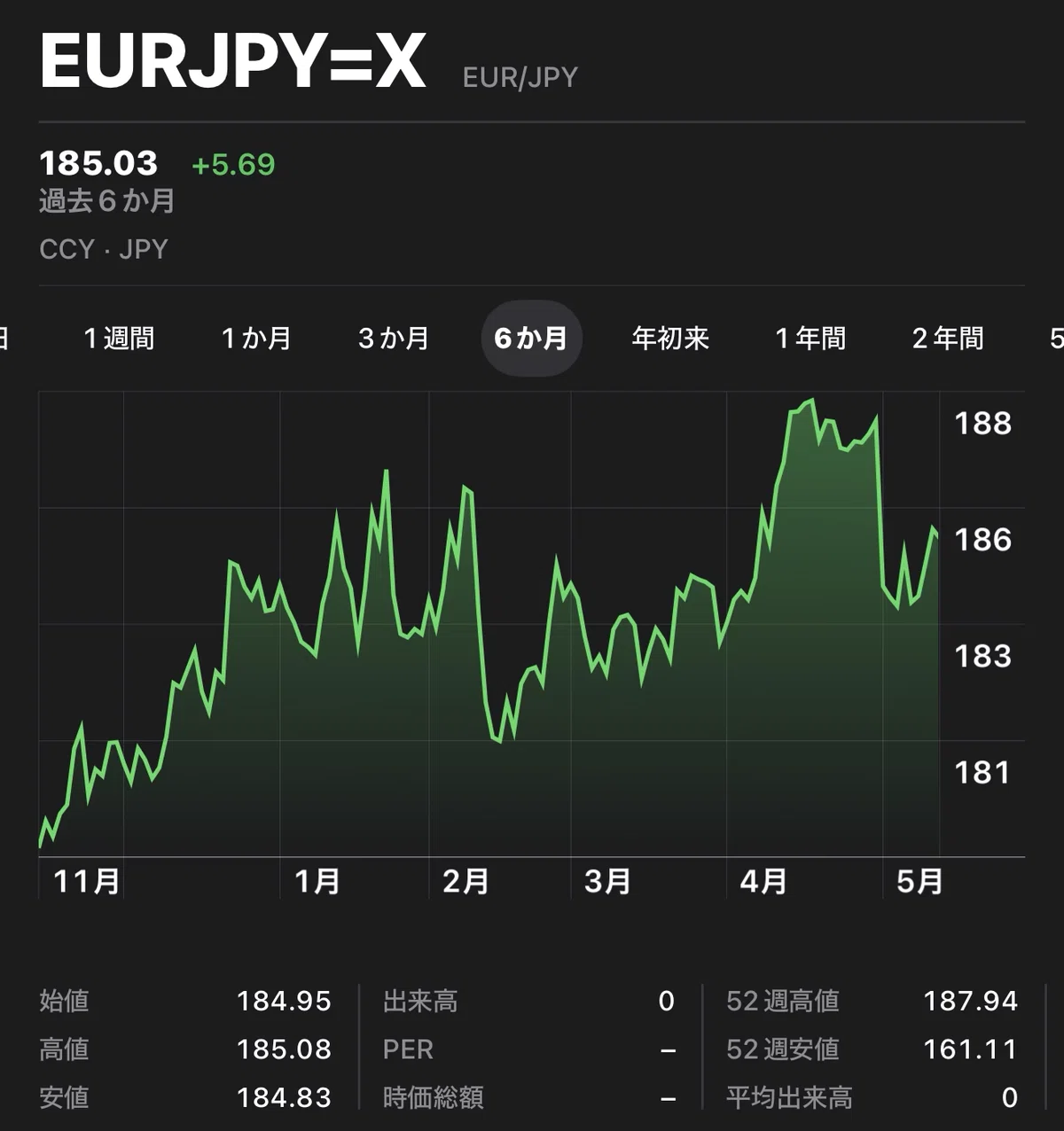1064x1131 pixels.
Task: Select the 1か月 time range
Action: click(x=256, y=339)
